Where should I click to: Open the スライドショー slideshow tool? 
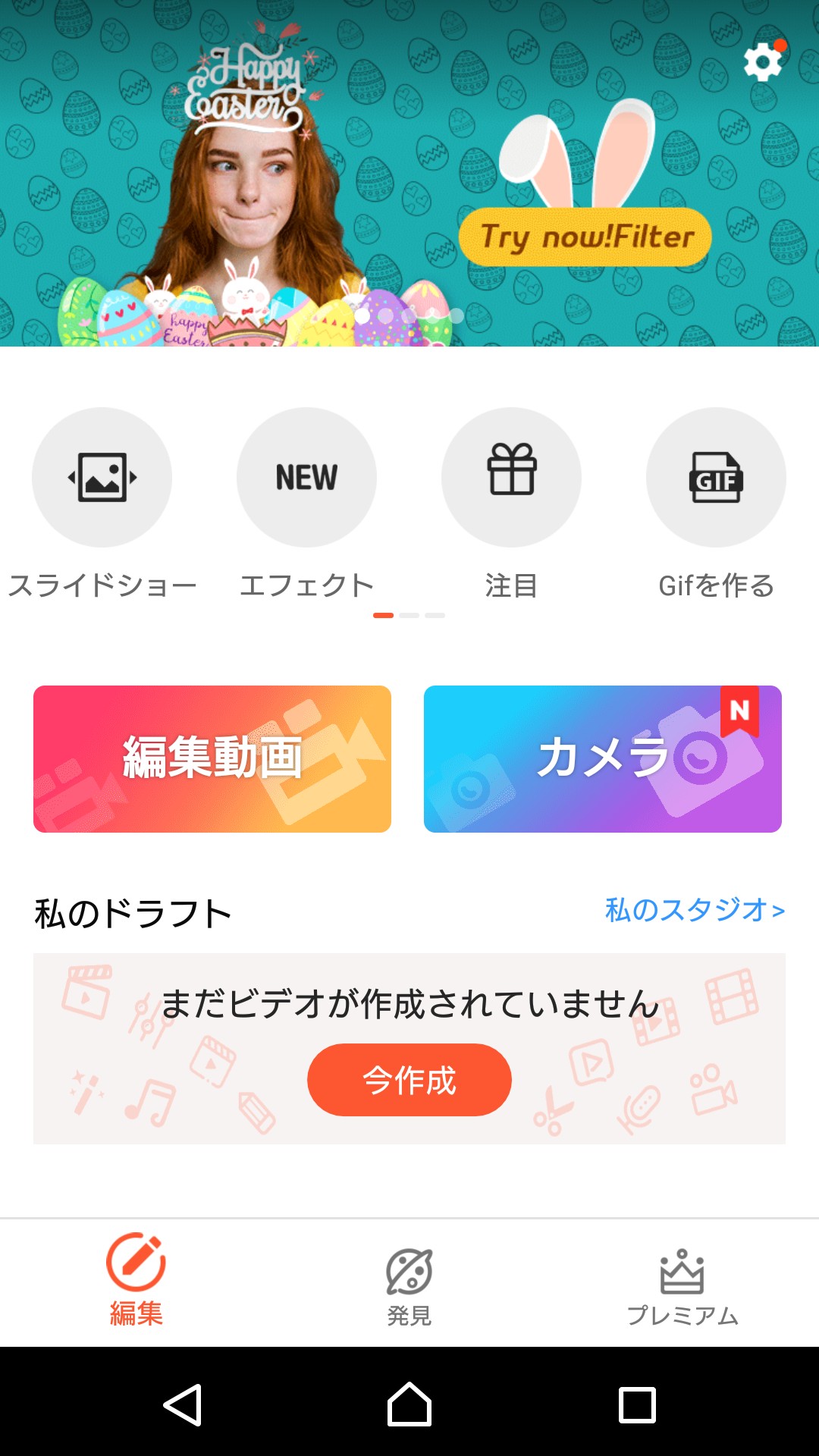tap(102, 478)
